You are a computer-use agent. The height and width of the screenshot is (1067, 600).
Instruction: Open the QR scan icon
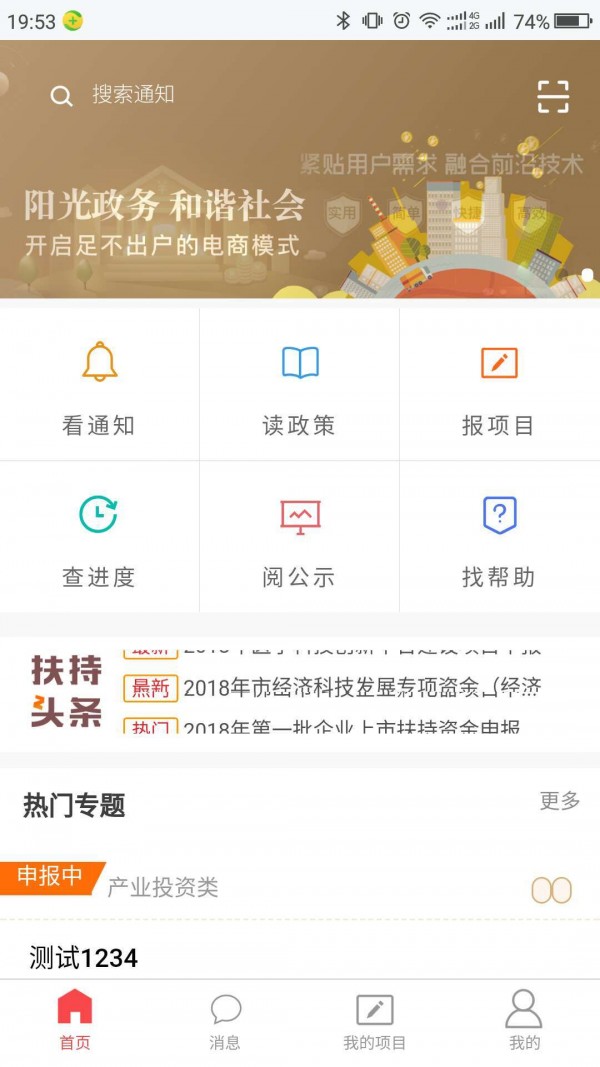click(x=553, y=95)
